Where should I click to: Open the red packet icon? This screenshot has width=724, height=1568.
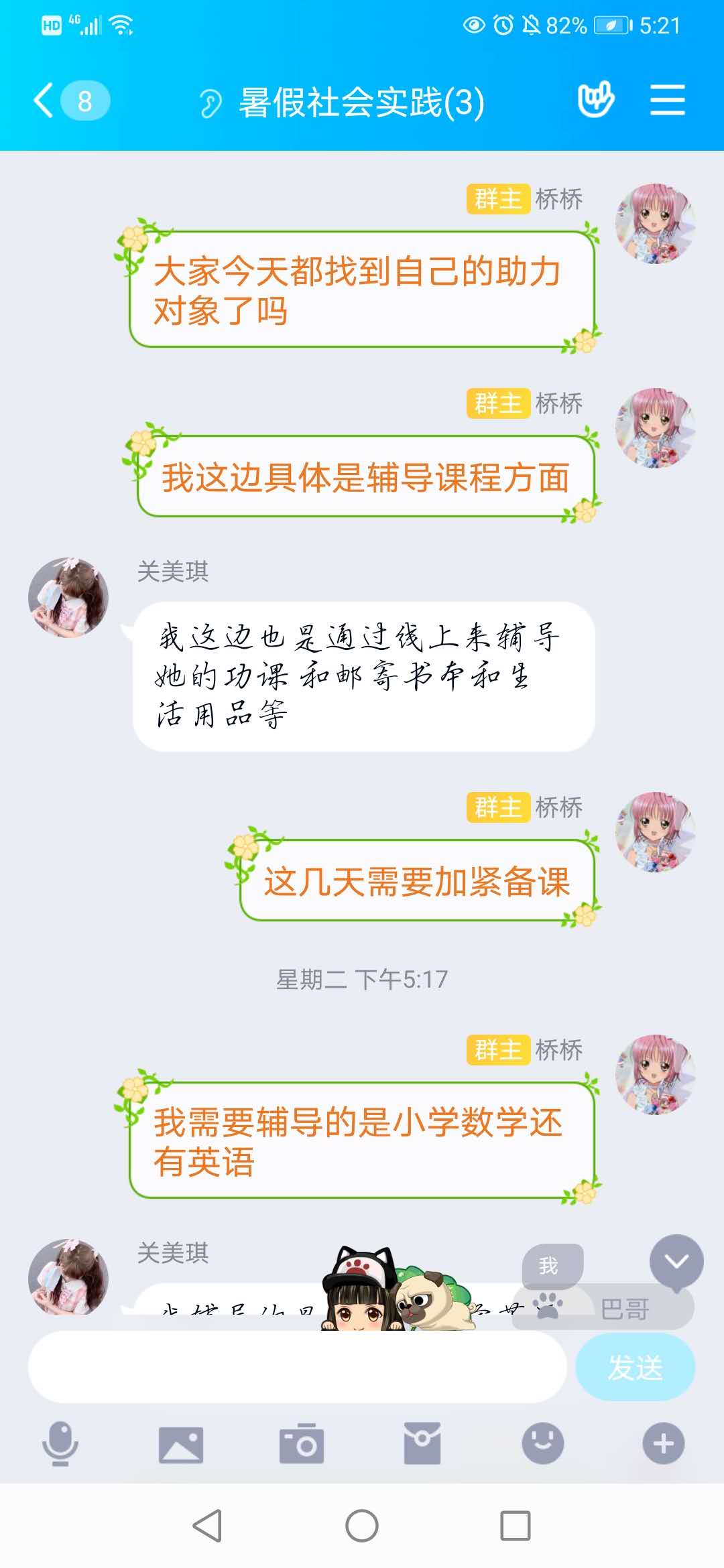click(422, 1443)
